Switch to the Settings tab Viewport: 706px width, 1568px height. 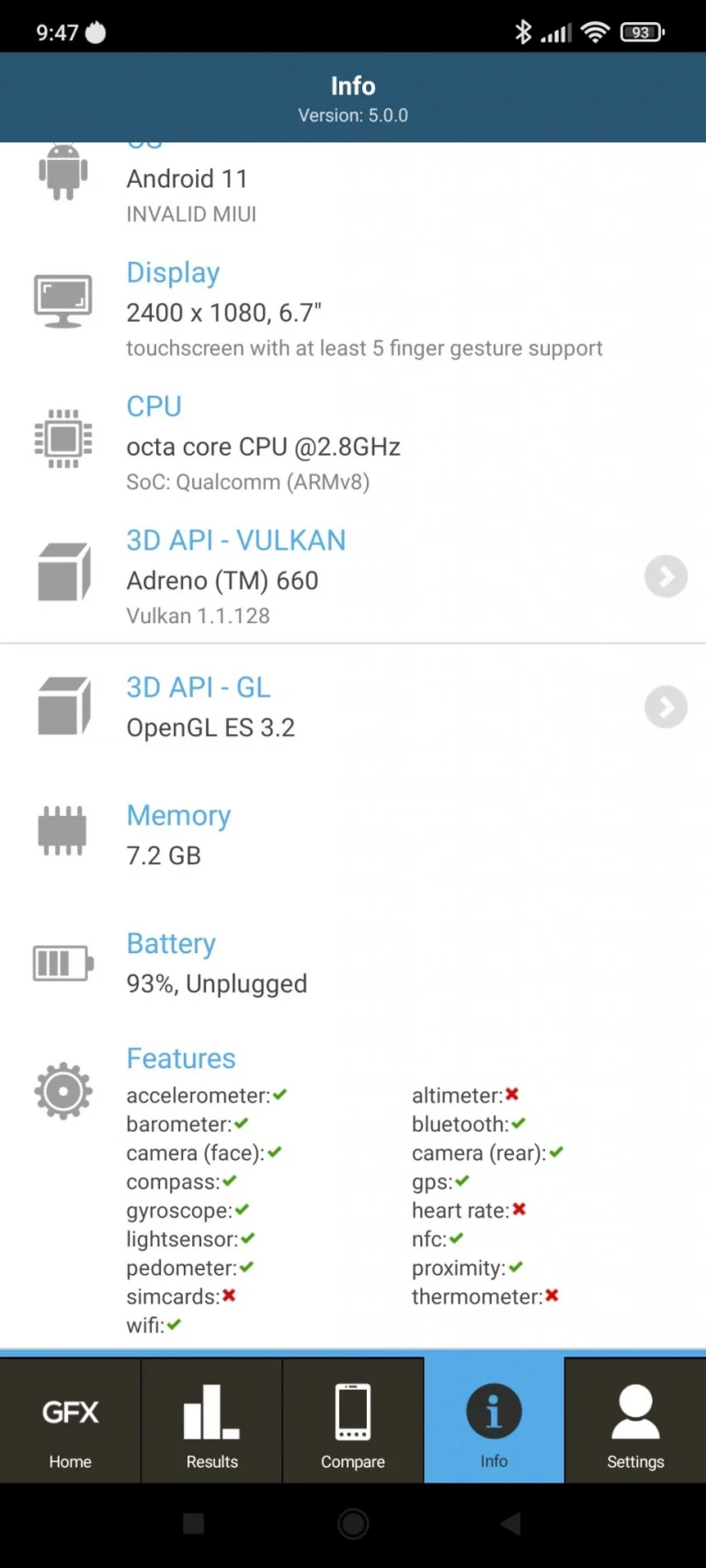635,1420
